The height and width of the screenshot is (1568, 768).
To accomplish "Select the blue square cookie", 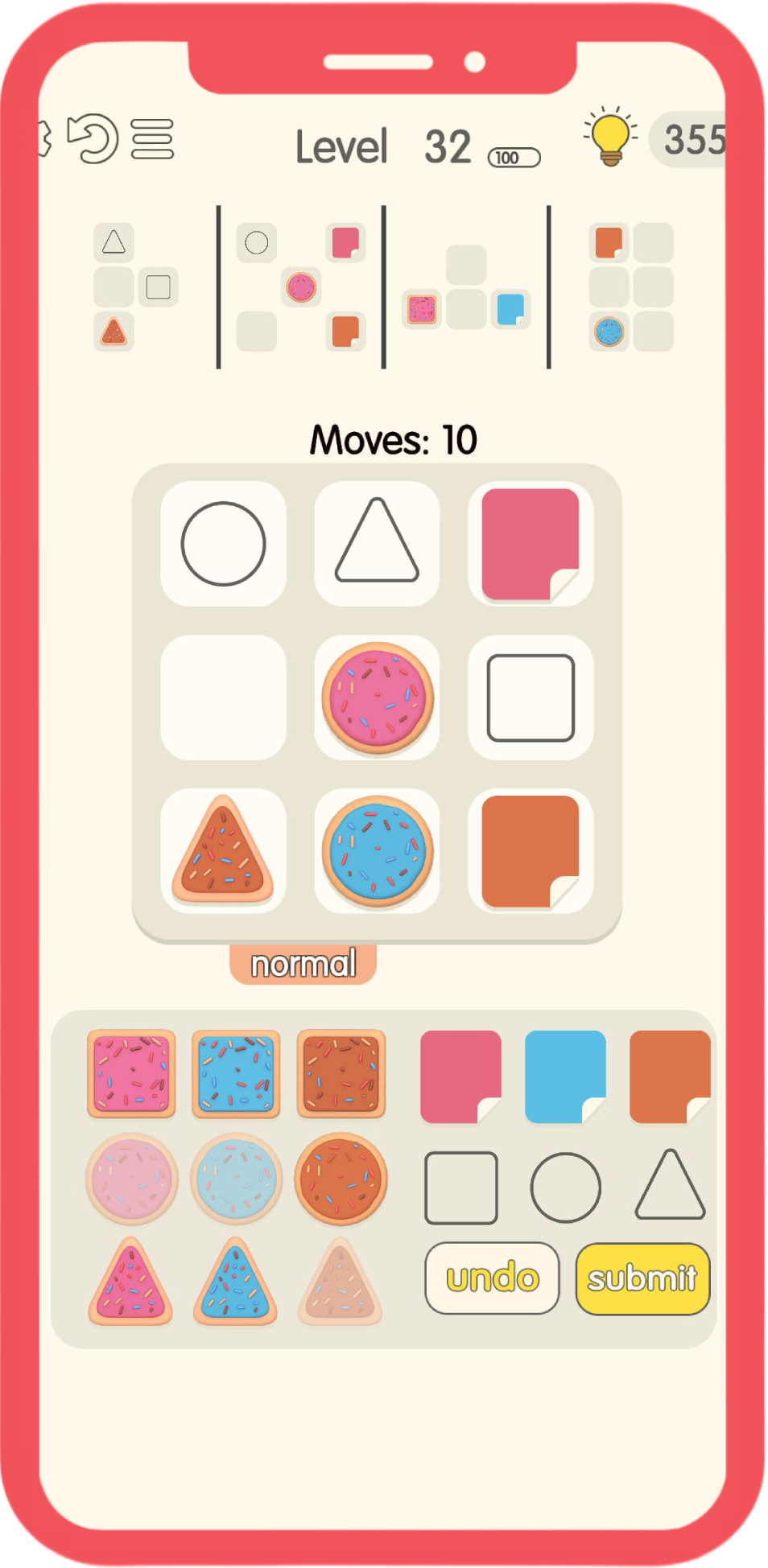I will (236, 1073).
